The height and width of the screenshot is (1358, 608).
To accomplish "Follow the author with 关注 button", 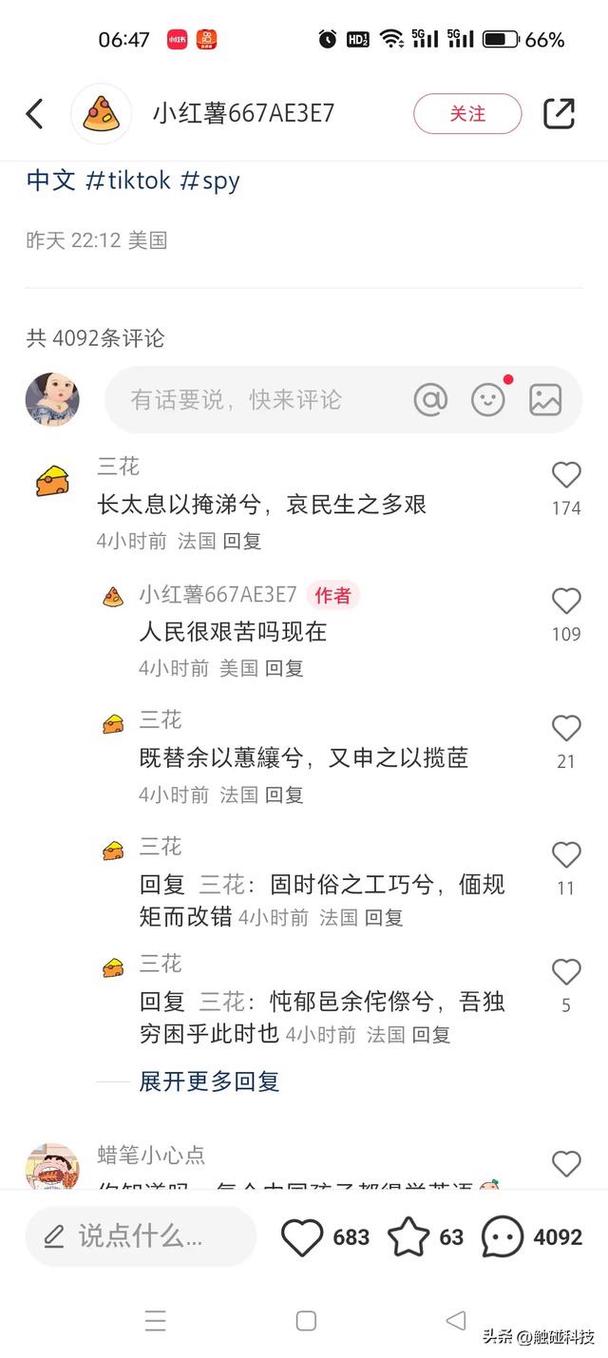I will (x=467, y=114).
